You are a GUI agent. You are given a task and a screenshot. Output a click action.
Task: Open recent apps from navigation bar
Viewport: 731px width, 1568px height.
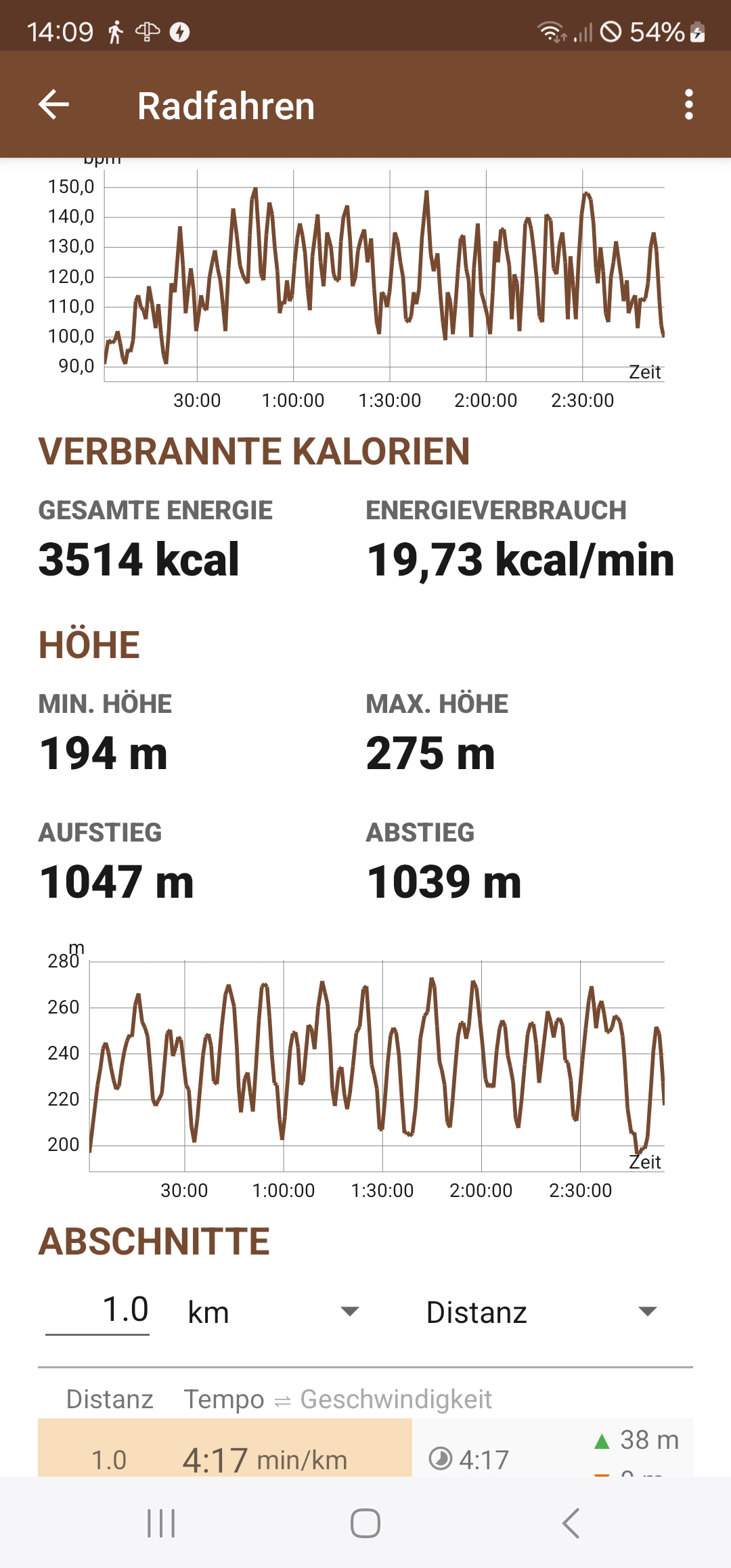[161, 1523]
